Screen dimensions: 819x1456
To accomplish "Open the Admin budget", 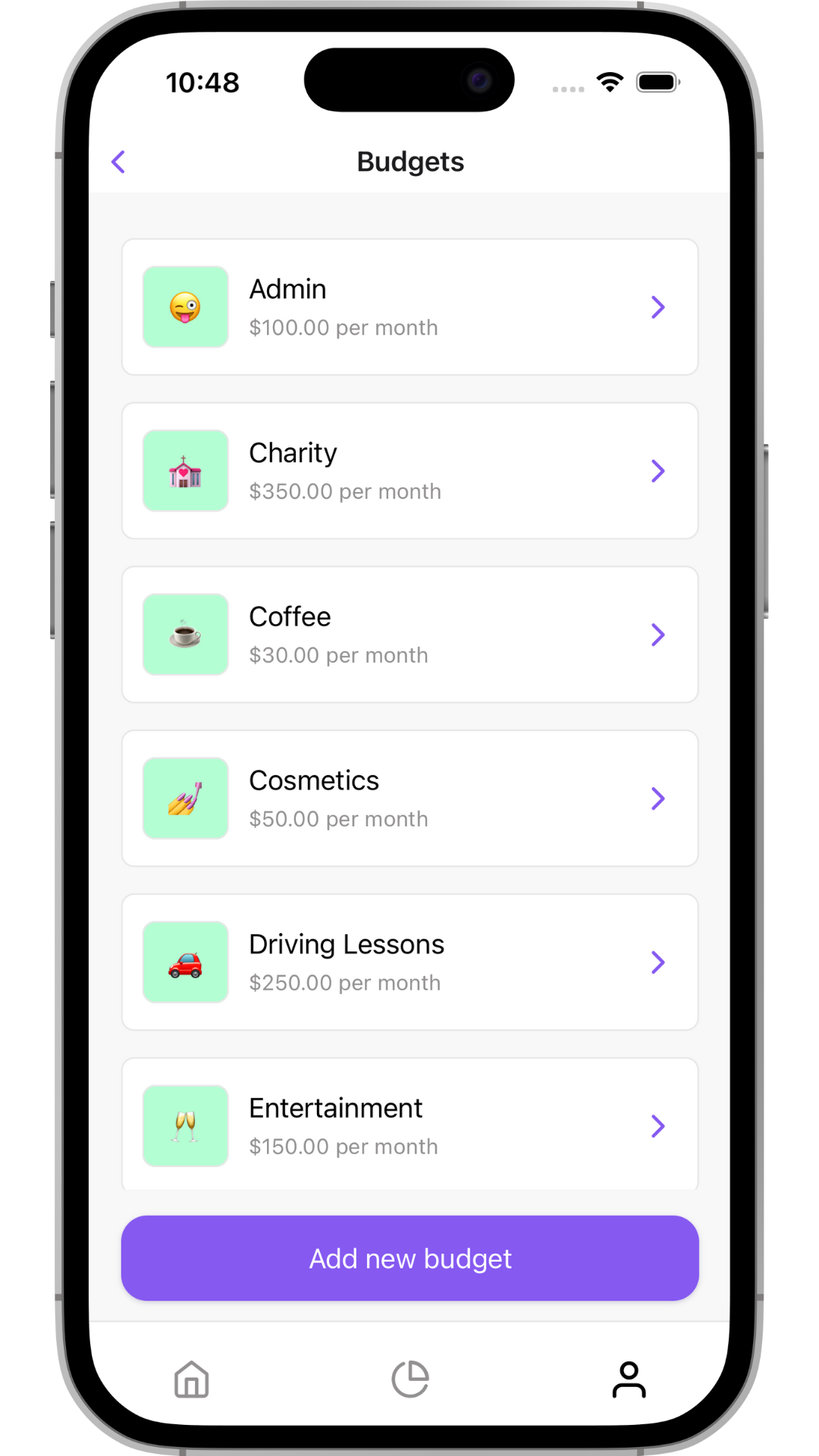I will 409,307.
